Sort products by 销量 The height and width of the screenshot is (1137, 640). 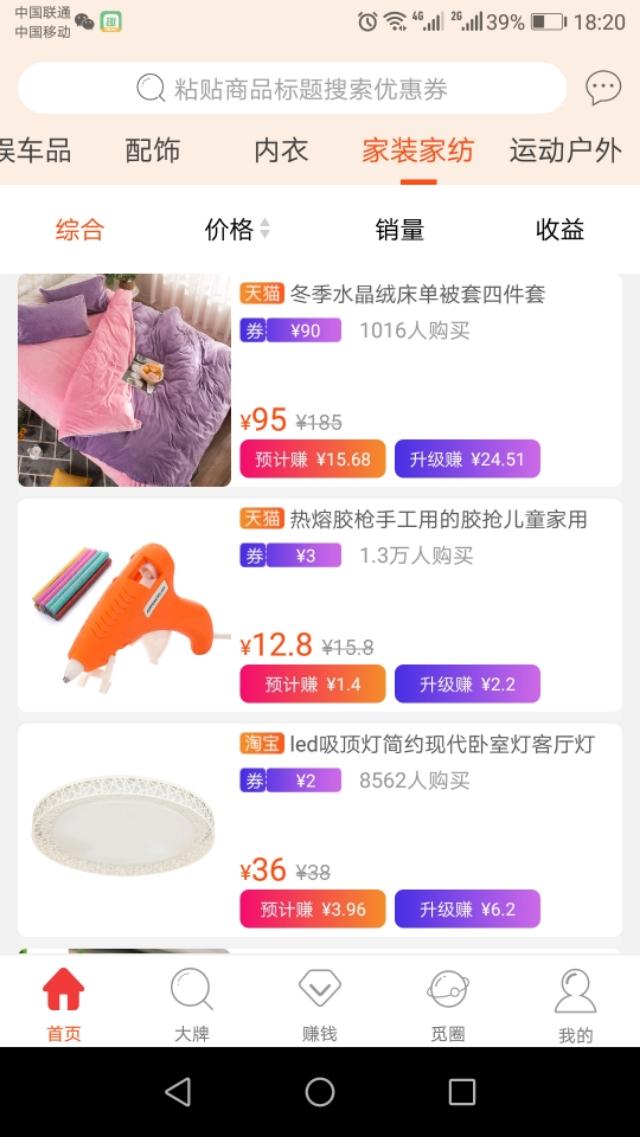pyautogui.click(x=400, y=230)
